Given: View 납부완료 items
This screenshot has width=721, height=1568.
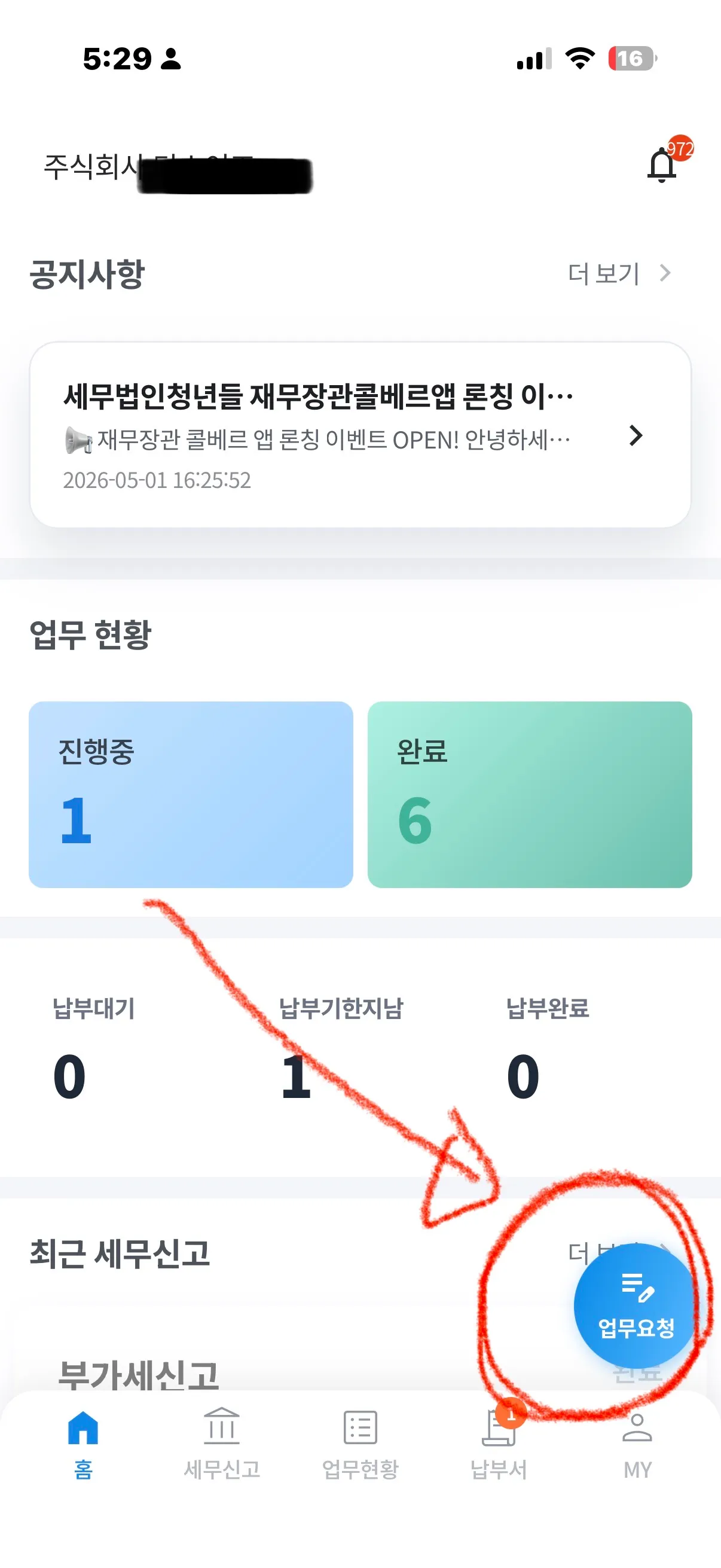Looking at the screenshot, I should pos(548,1048).
